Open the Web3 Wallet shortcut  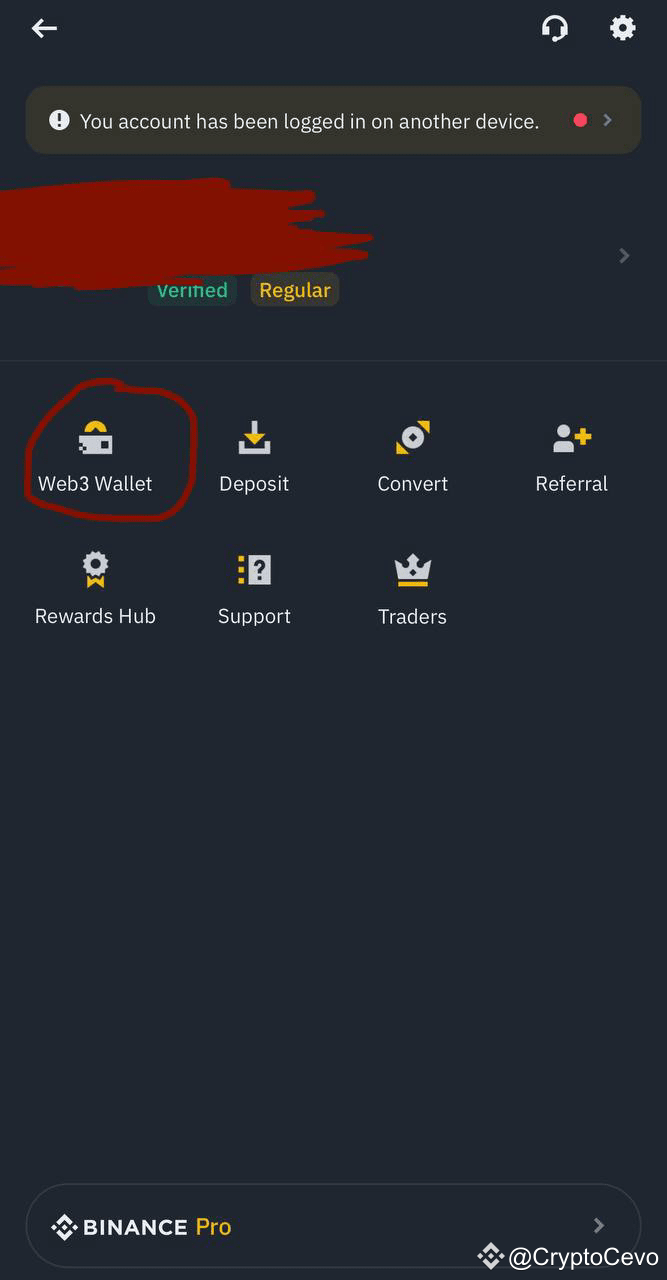click(95, 456)
